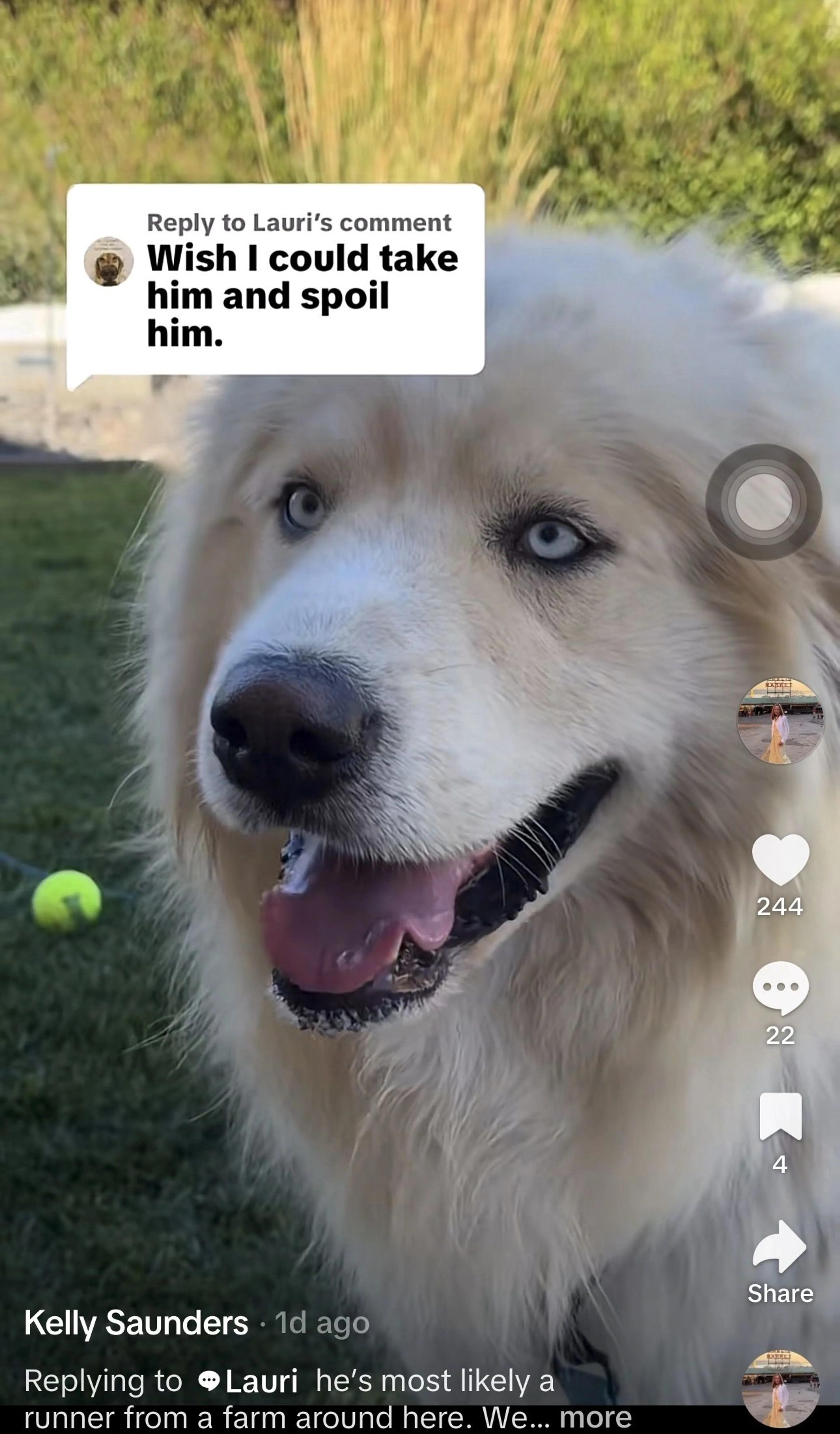Share this video
840x1434 pixels.
[x=780, y=1262]
